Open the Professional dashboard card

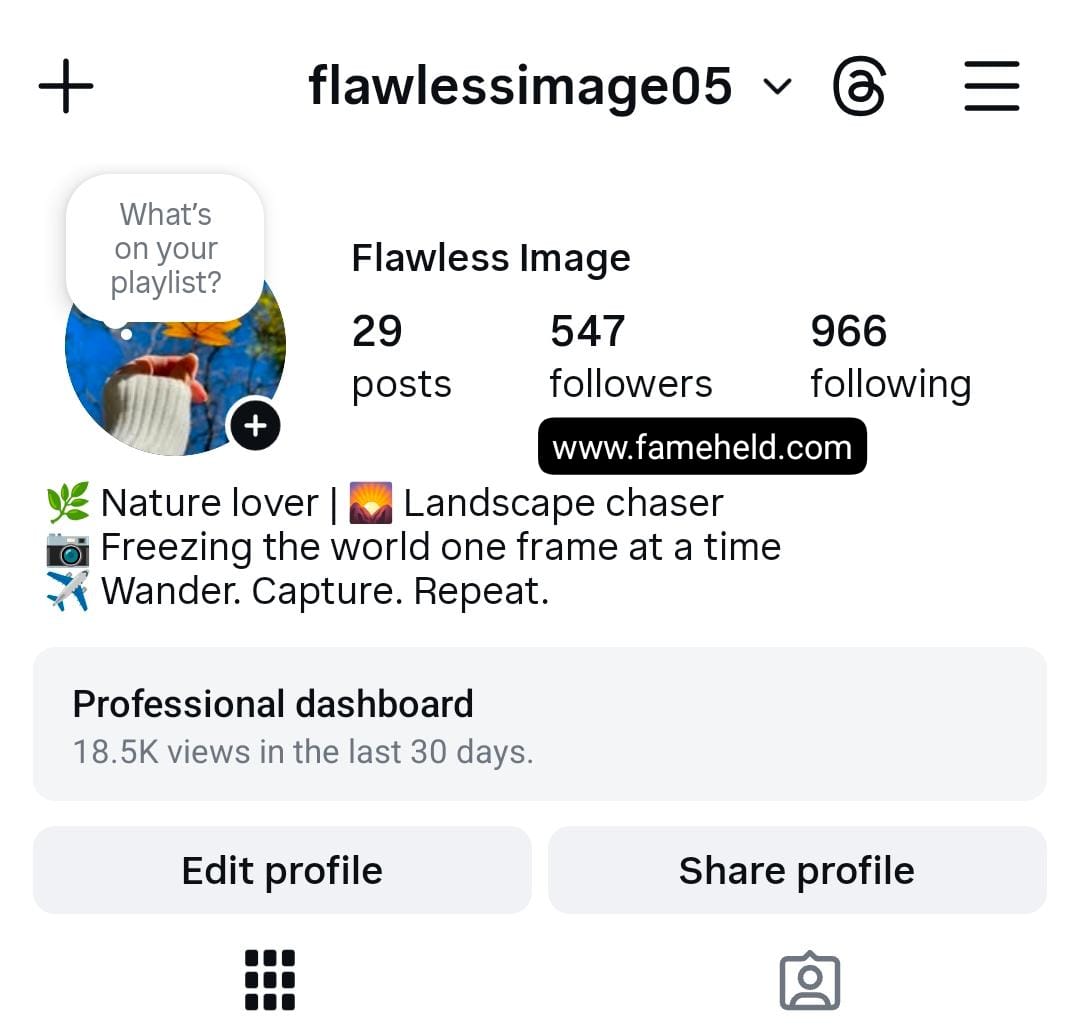click(540, 724)
